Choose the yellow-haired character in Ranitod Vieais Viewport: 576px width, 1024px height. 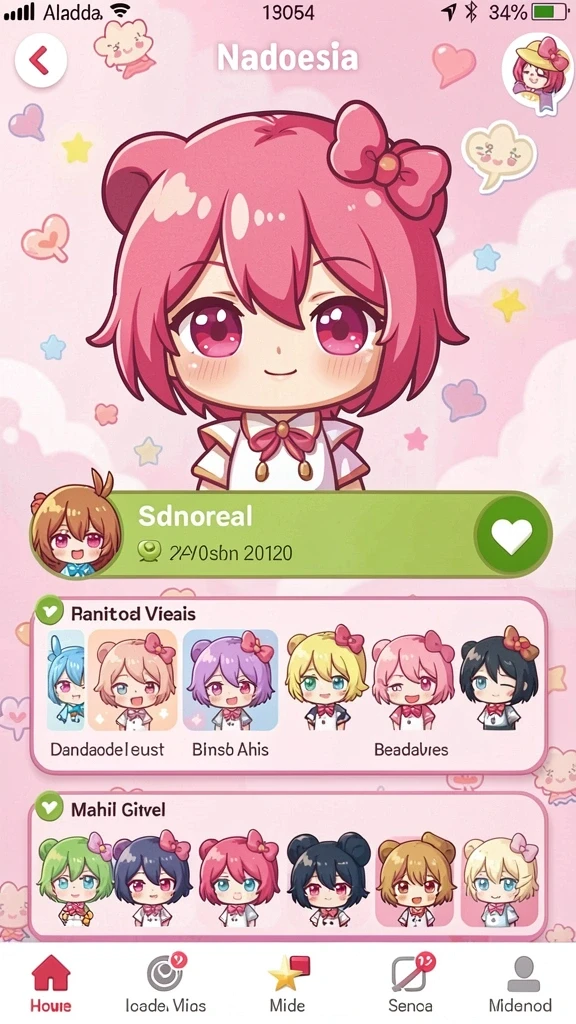326,680
